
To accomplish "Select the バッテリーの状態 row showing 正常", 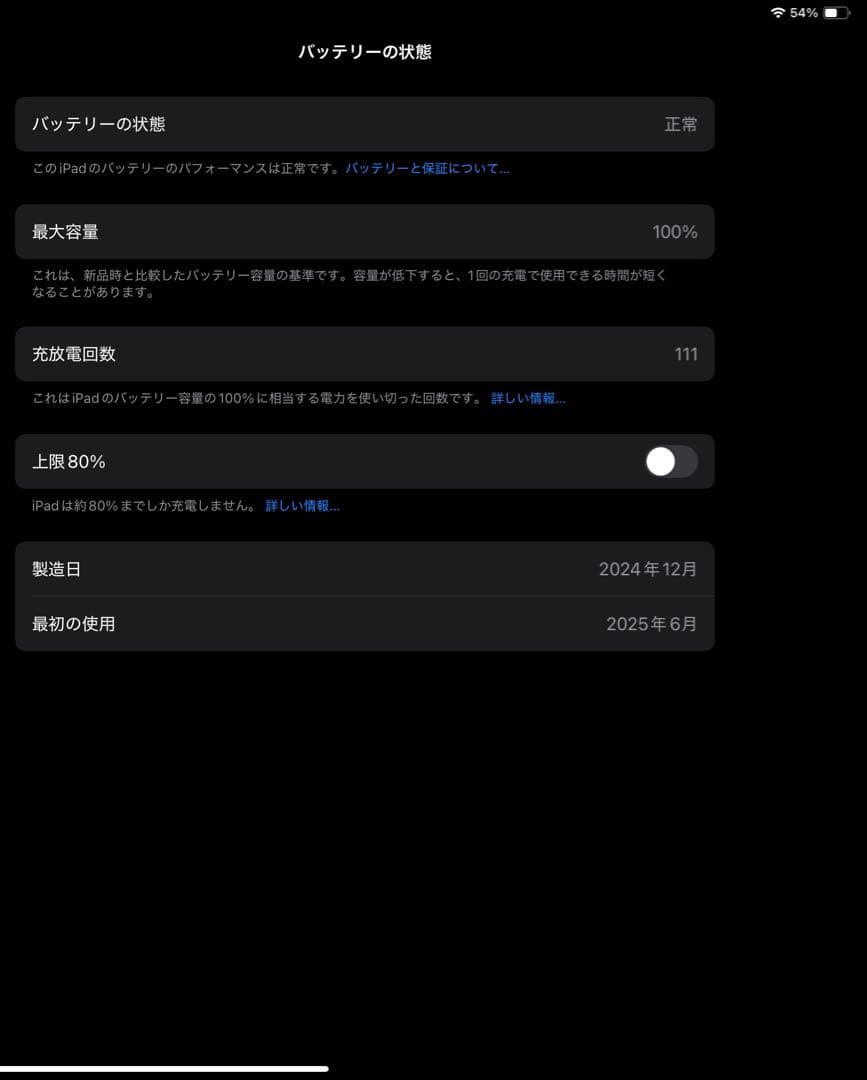I will 365,124.
